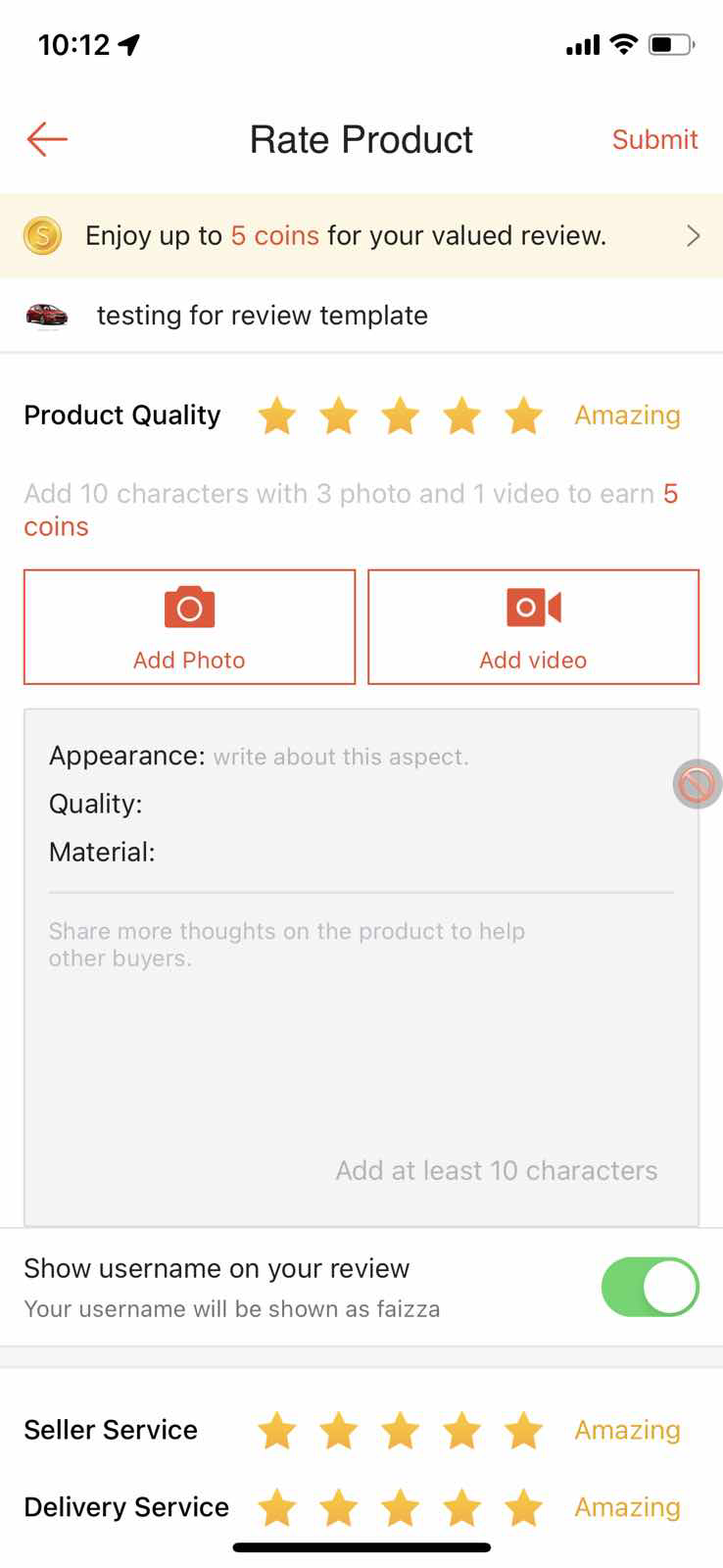Submit the product review

coord(654,139)
